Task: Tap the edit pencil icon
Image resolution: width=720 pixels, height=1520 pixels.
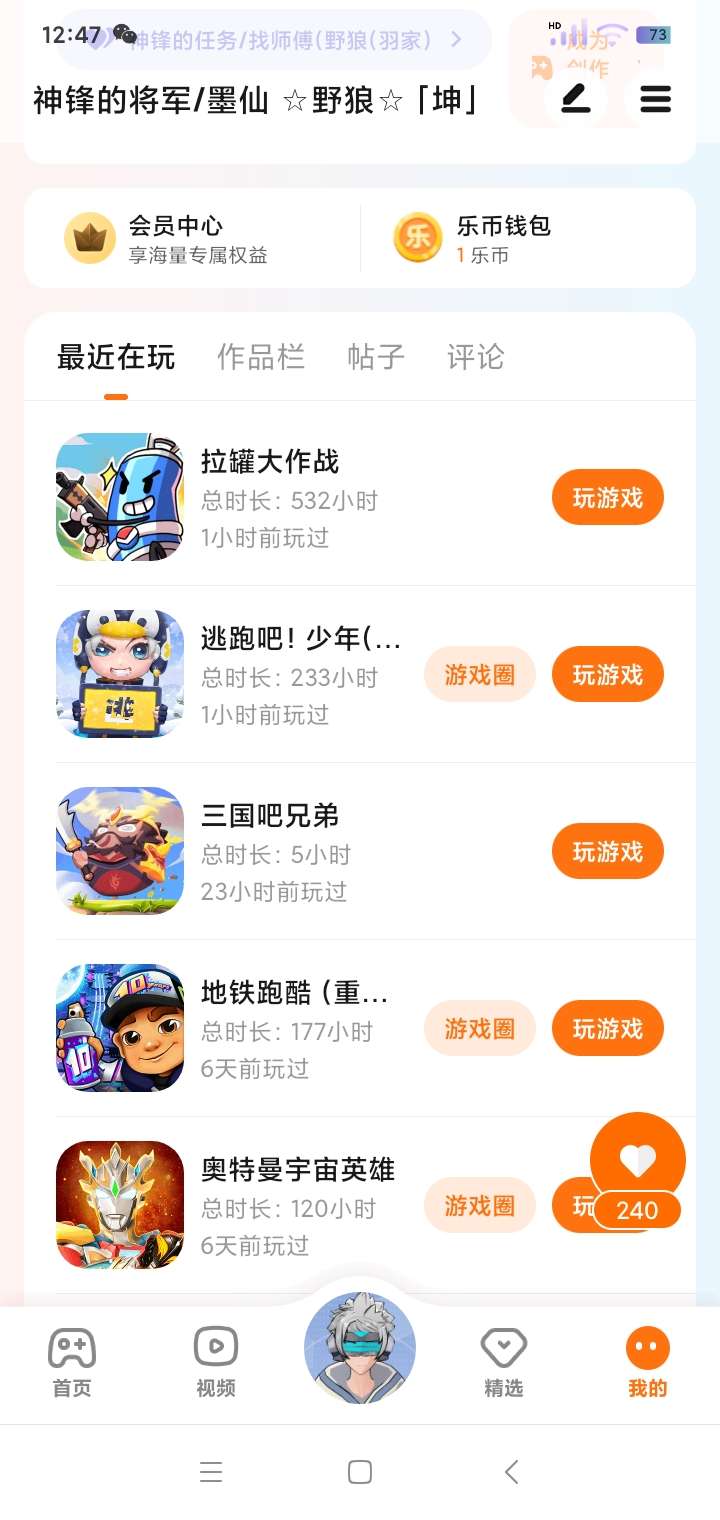Action: click(575, 99)
